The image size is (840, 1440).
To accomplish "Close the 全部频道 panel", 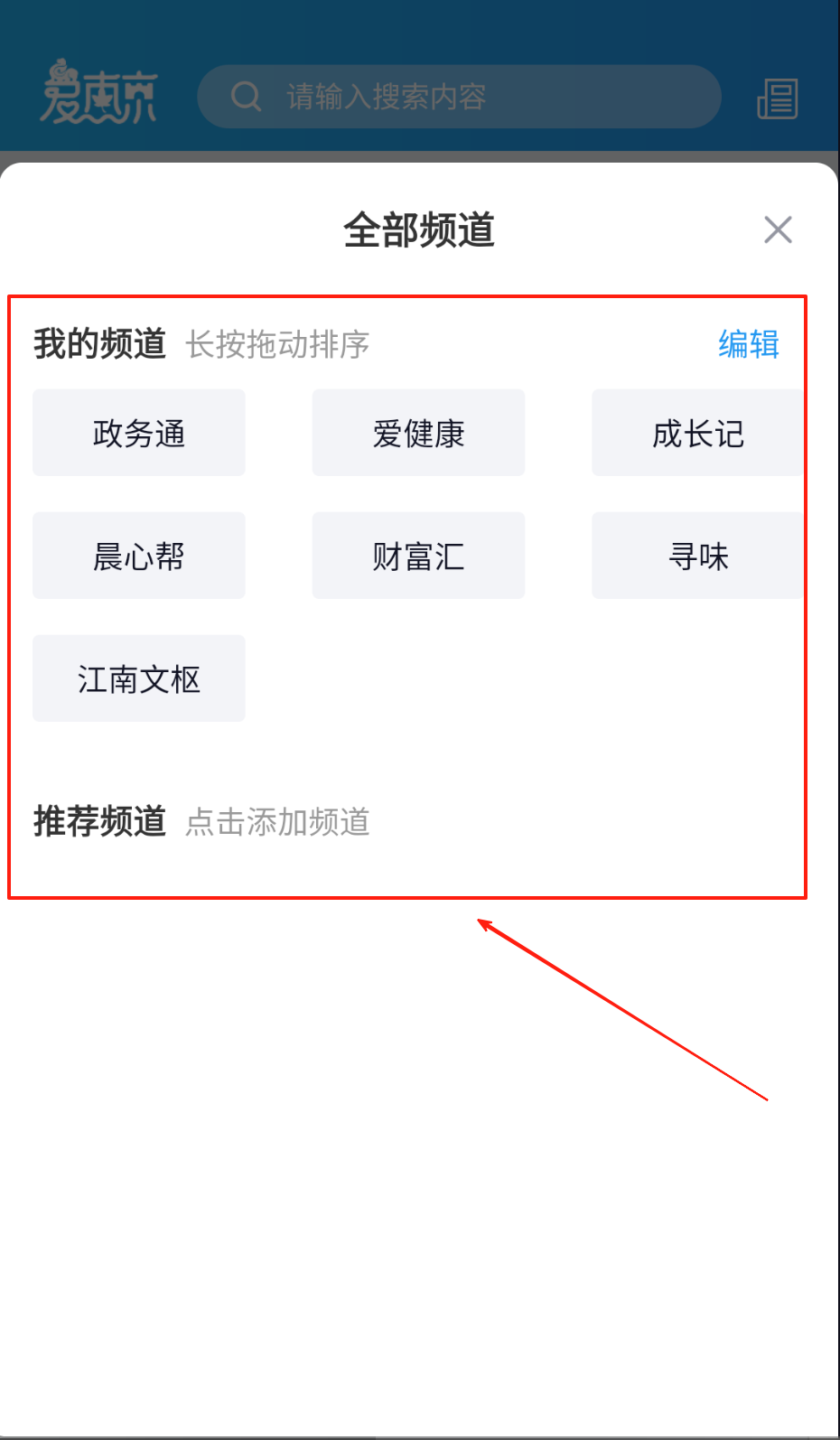I will click(778, 230).
